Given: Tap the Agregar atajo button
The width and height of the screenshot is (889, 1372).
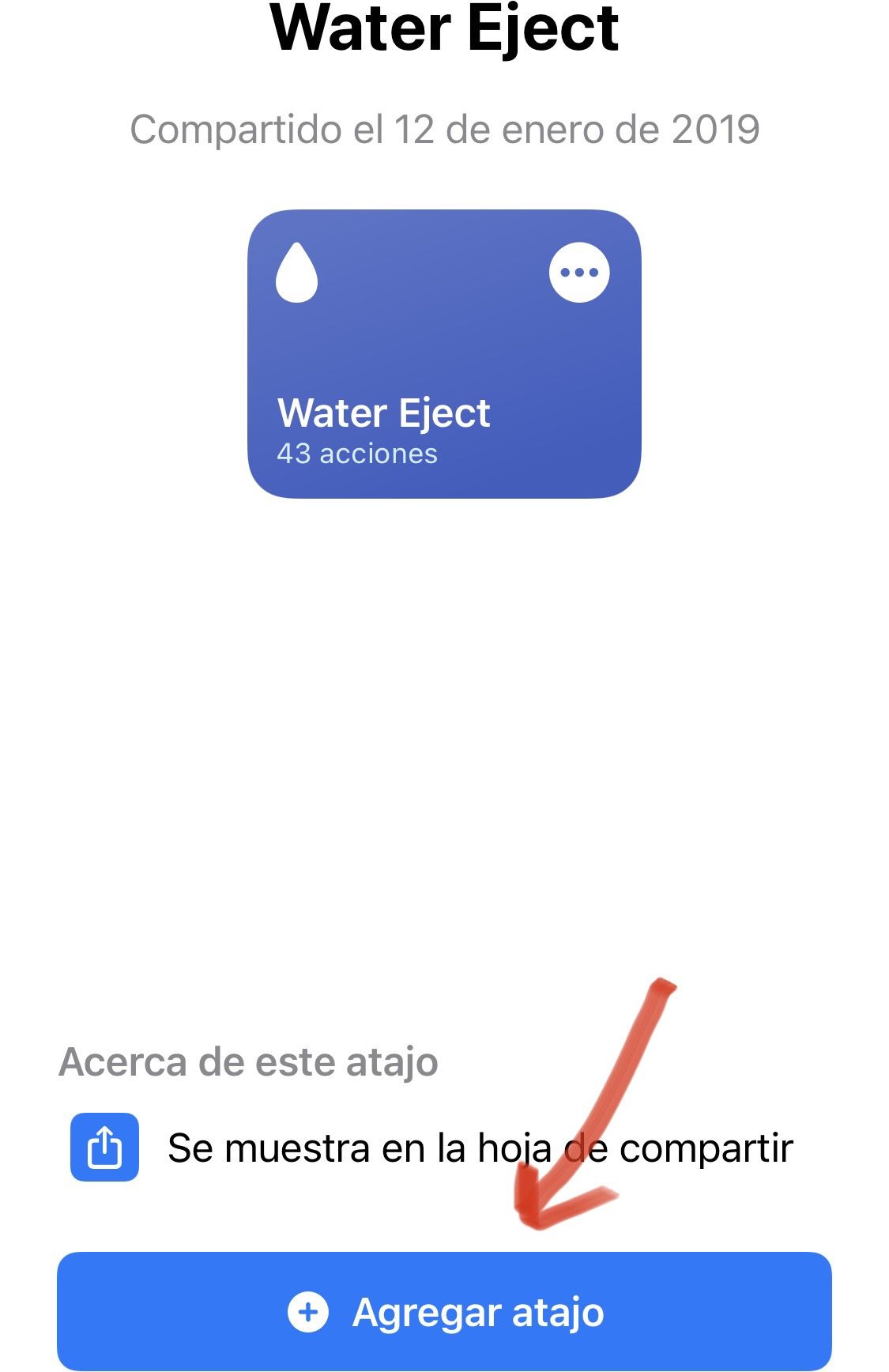Looking at the screenshot, I should coord(444,1311).
